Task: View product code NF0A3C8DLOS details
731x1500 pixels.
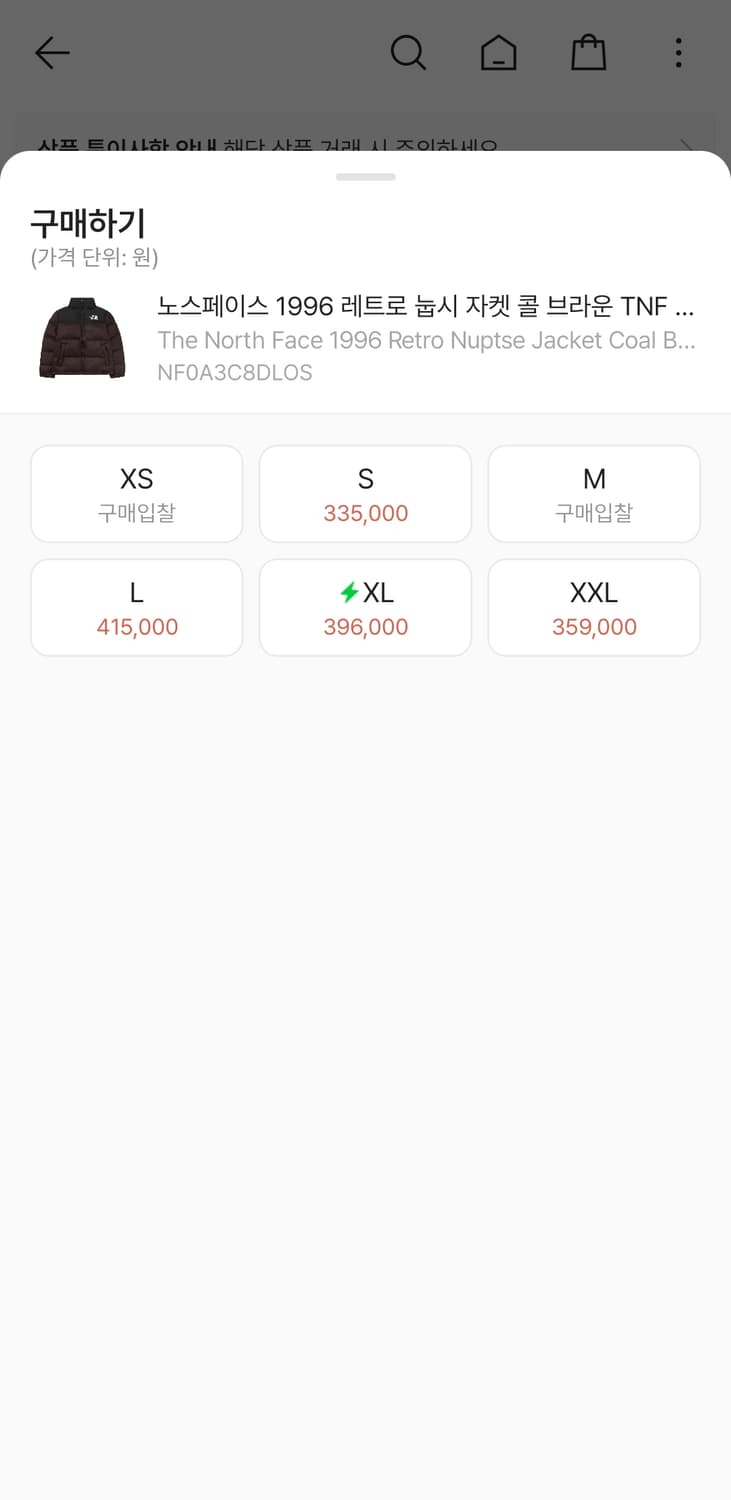Action: 235,373
